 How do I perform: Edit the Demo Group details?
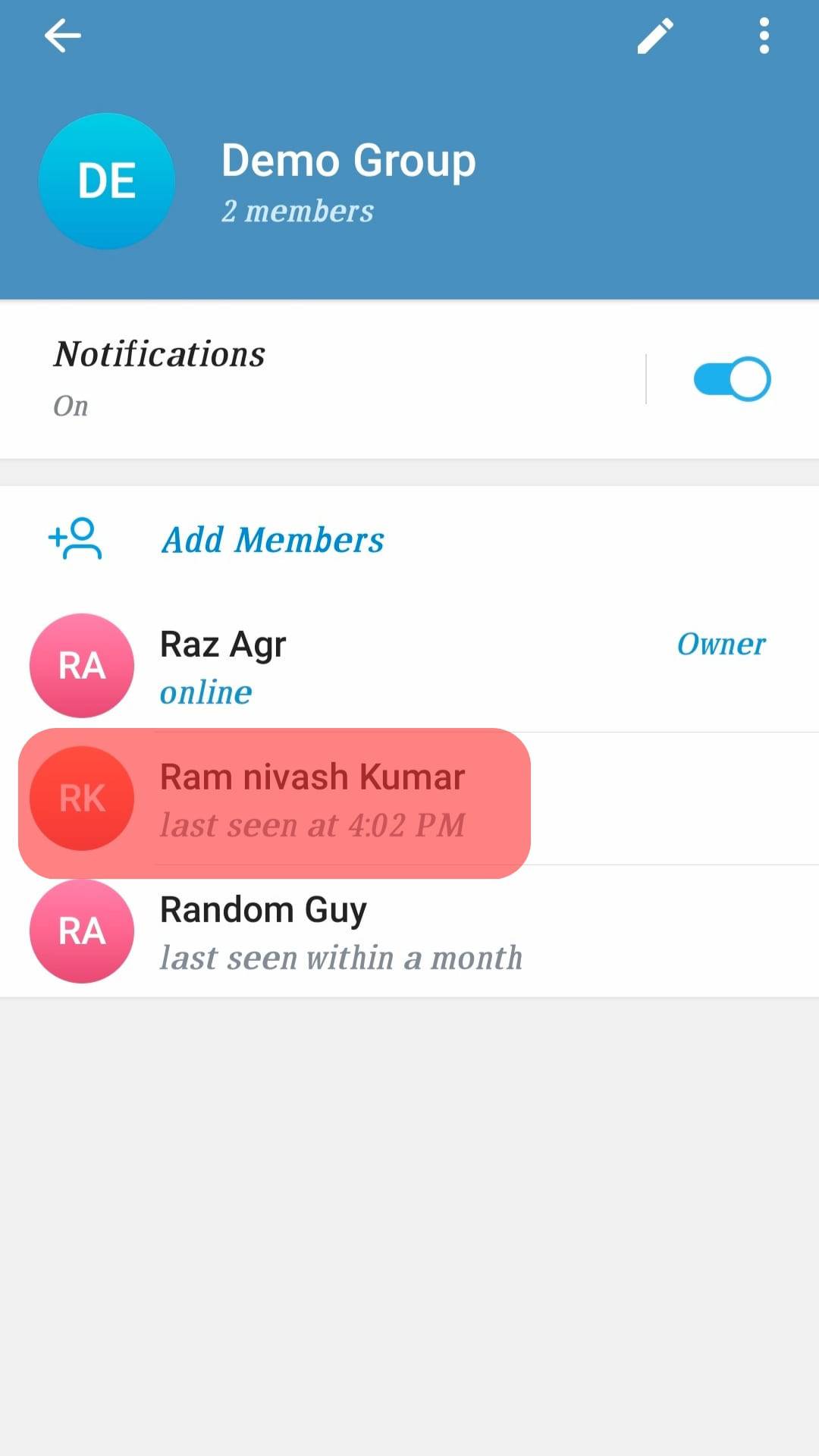pyautogui.click(x=655, y=36)
